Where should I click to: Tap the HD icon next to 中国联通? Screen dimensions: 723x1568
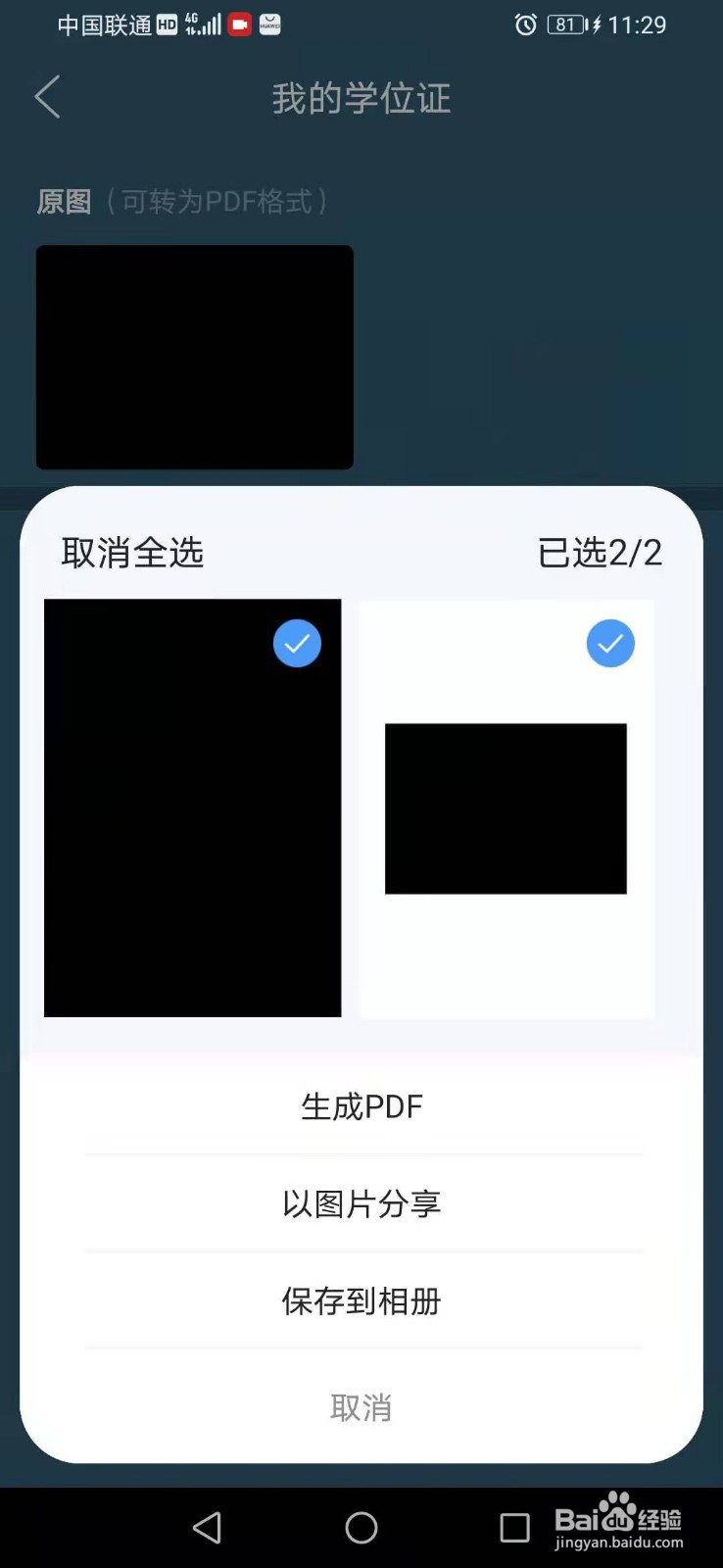coord(166,24)
